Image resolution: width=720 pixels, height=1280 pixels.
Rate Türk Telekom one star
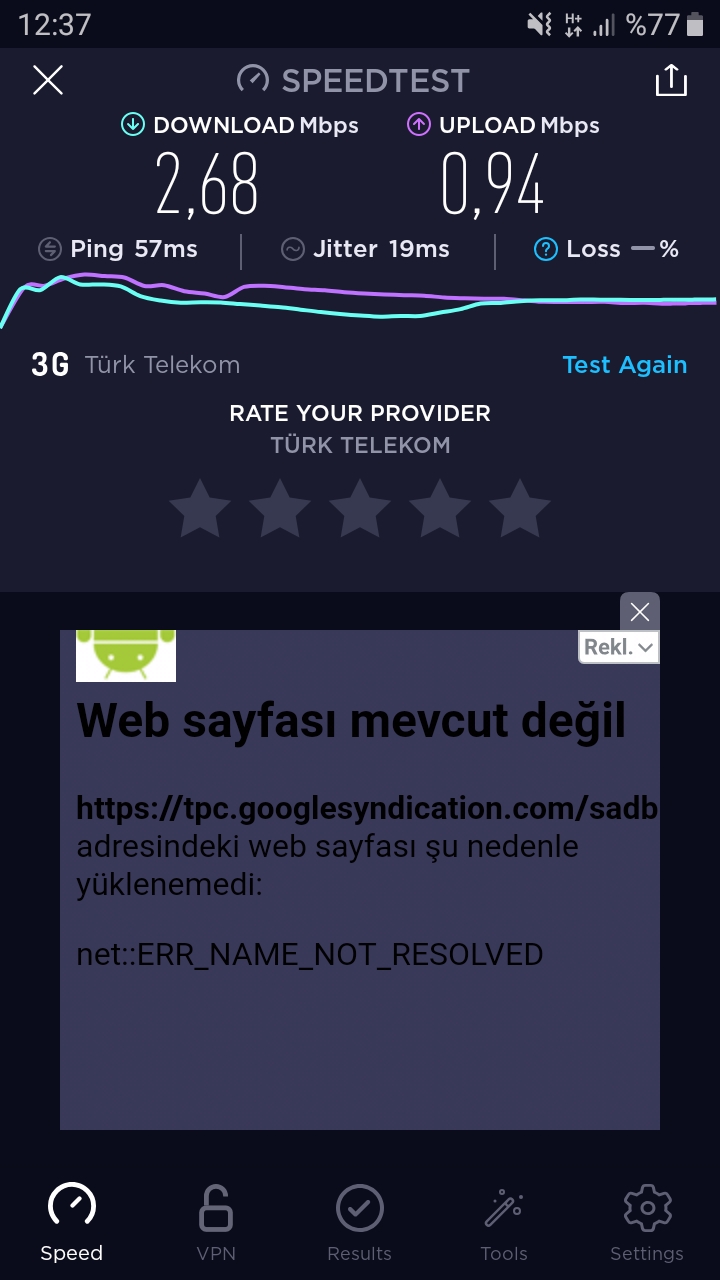click(x=200, y=509)
